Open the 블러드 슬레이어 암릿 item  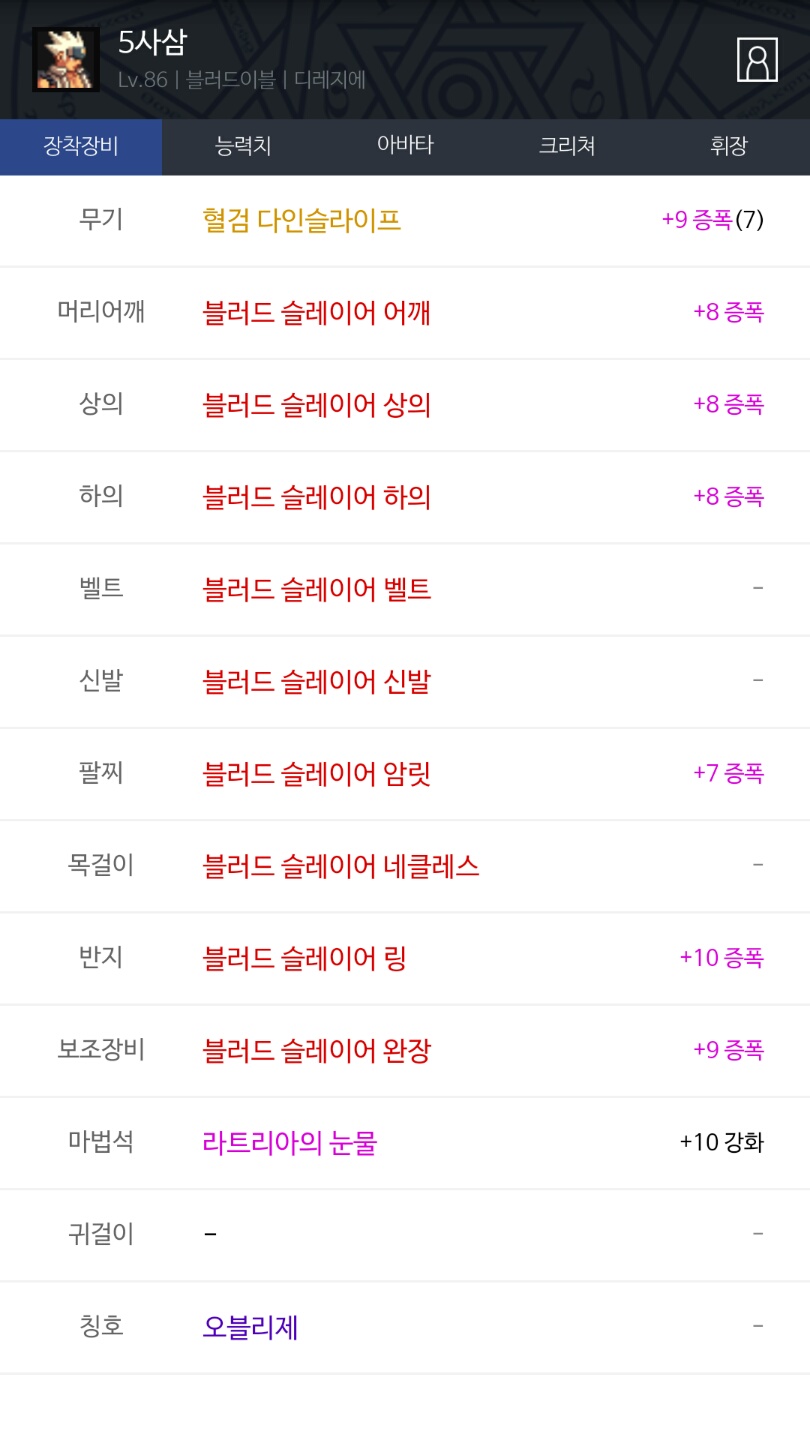(x=316, y=774)
